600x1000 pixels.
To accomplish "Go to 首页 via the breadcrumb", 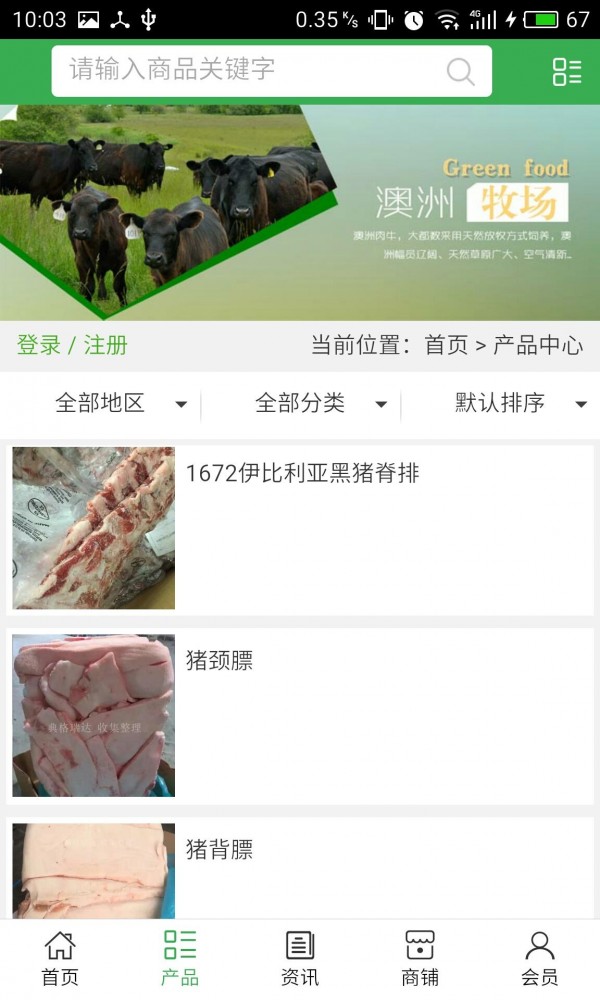I will 446,346.
